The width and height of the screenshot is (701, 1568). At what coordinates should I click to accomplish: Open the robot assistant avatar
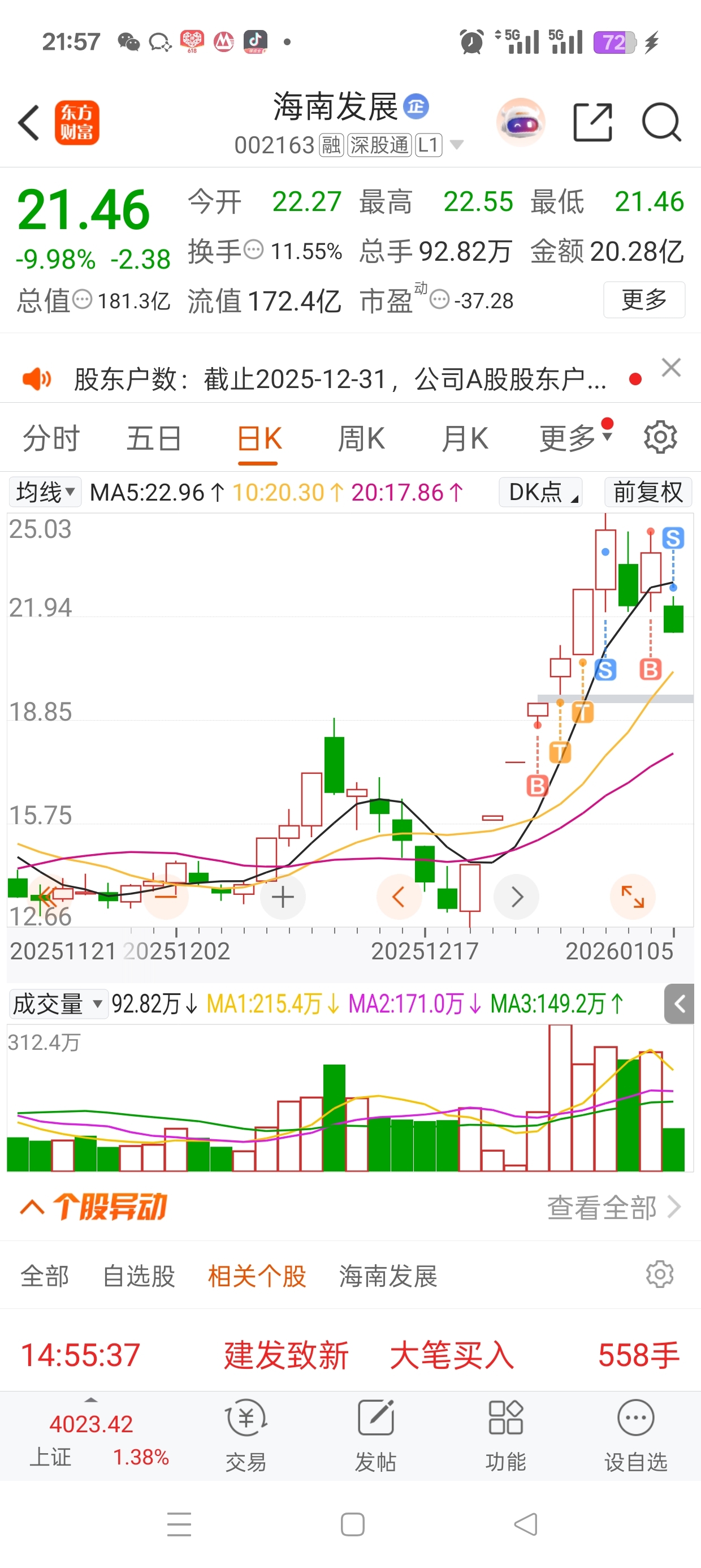pos(520,122)
